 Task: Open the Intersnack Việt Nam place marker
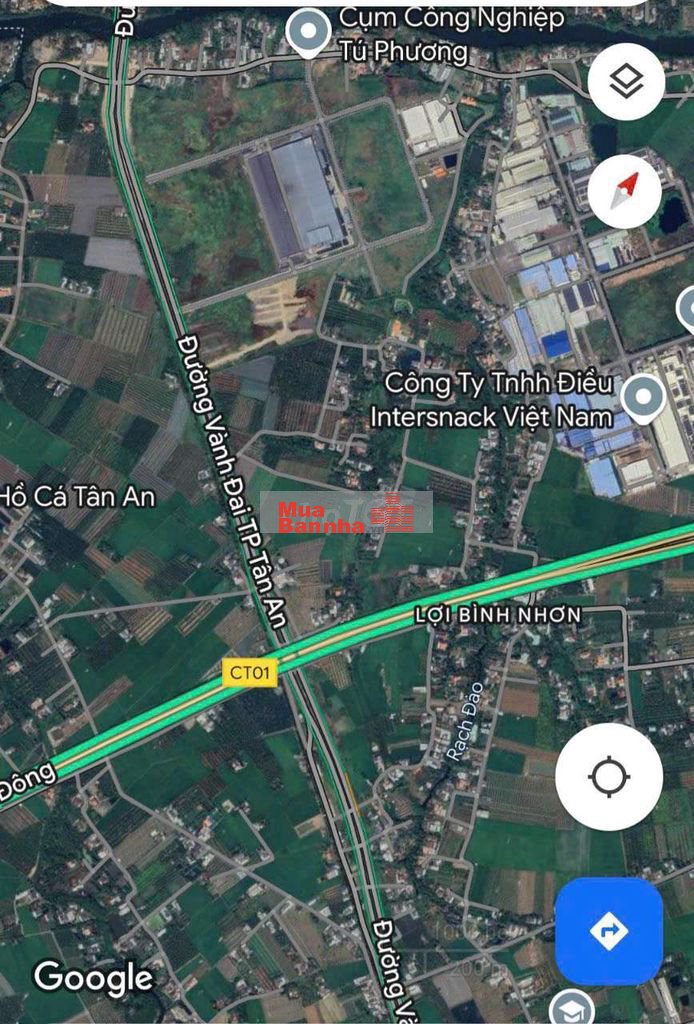[642, 397]
